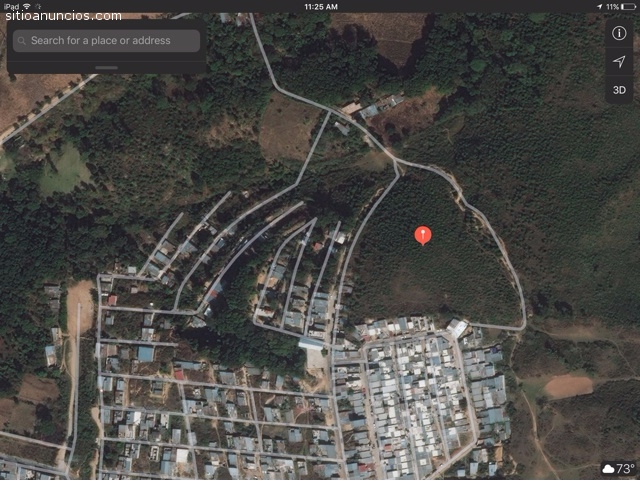Select the red dropped pin

coord(423,235)
